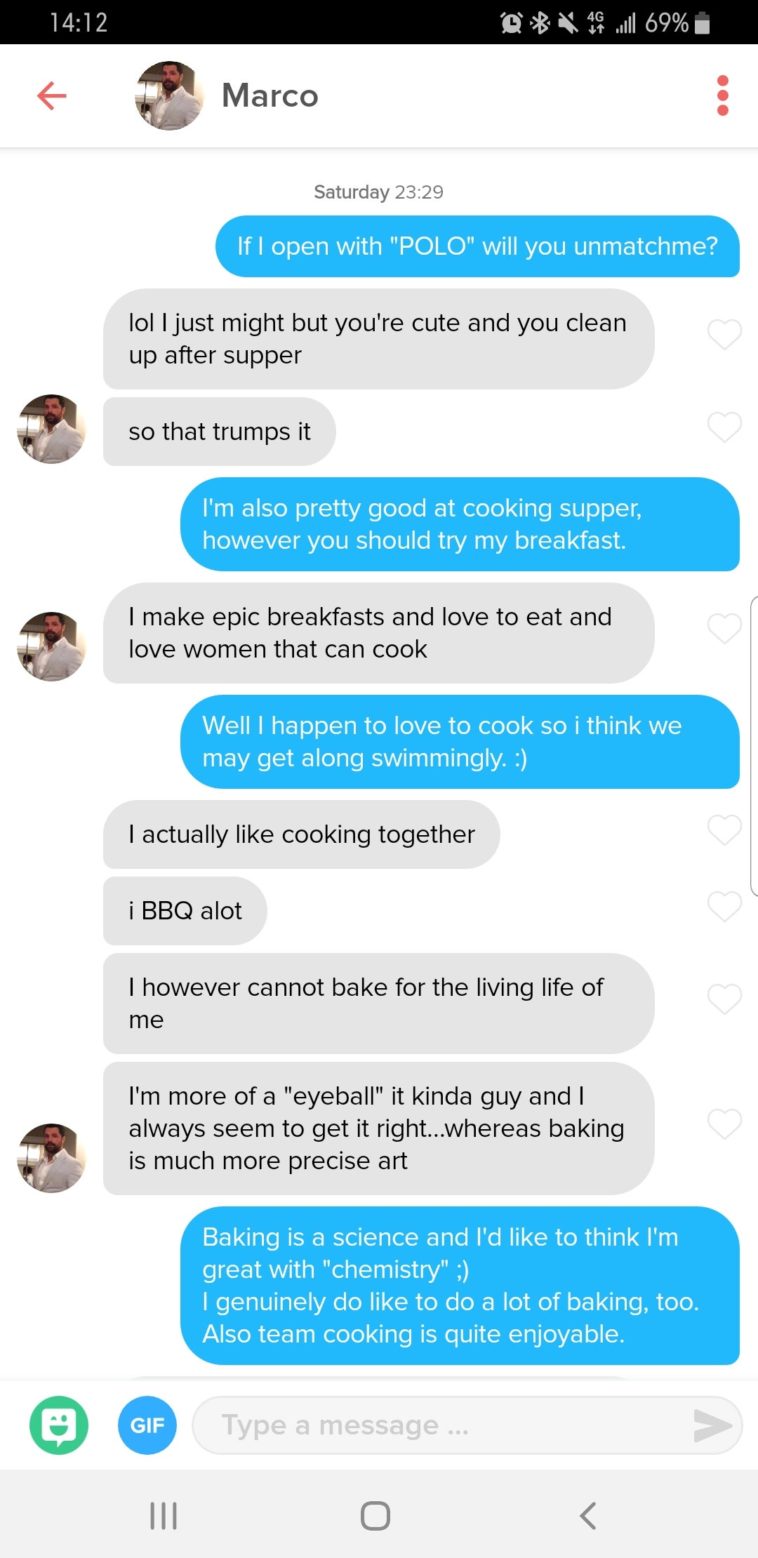This screenshot has width=758, height=1558.
Task: Tap Marco's avatar beside "so that trumps it"
Action: [51, 429]
